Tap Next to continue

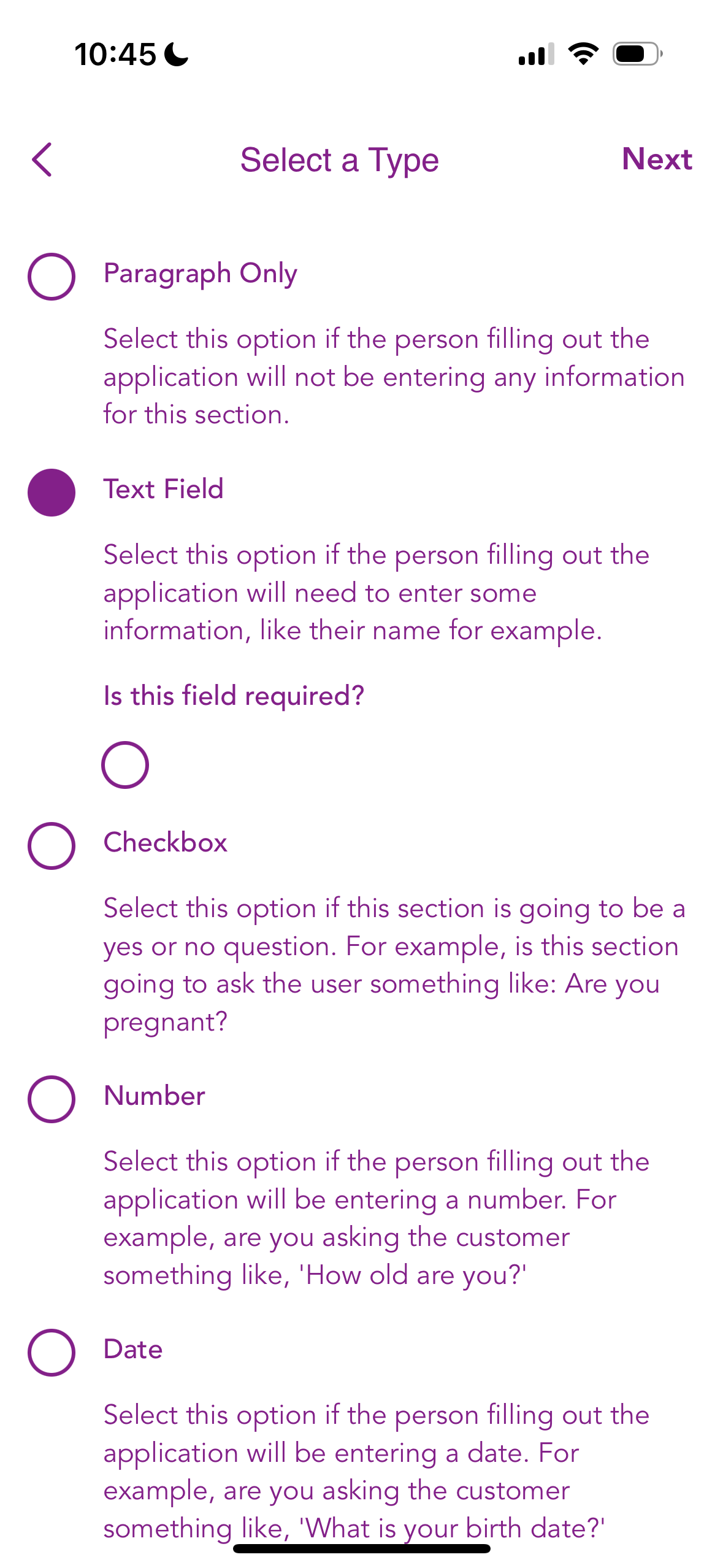[x=657, y=159]
